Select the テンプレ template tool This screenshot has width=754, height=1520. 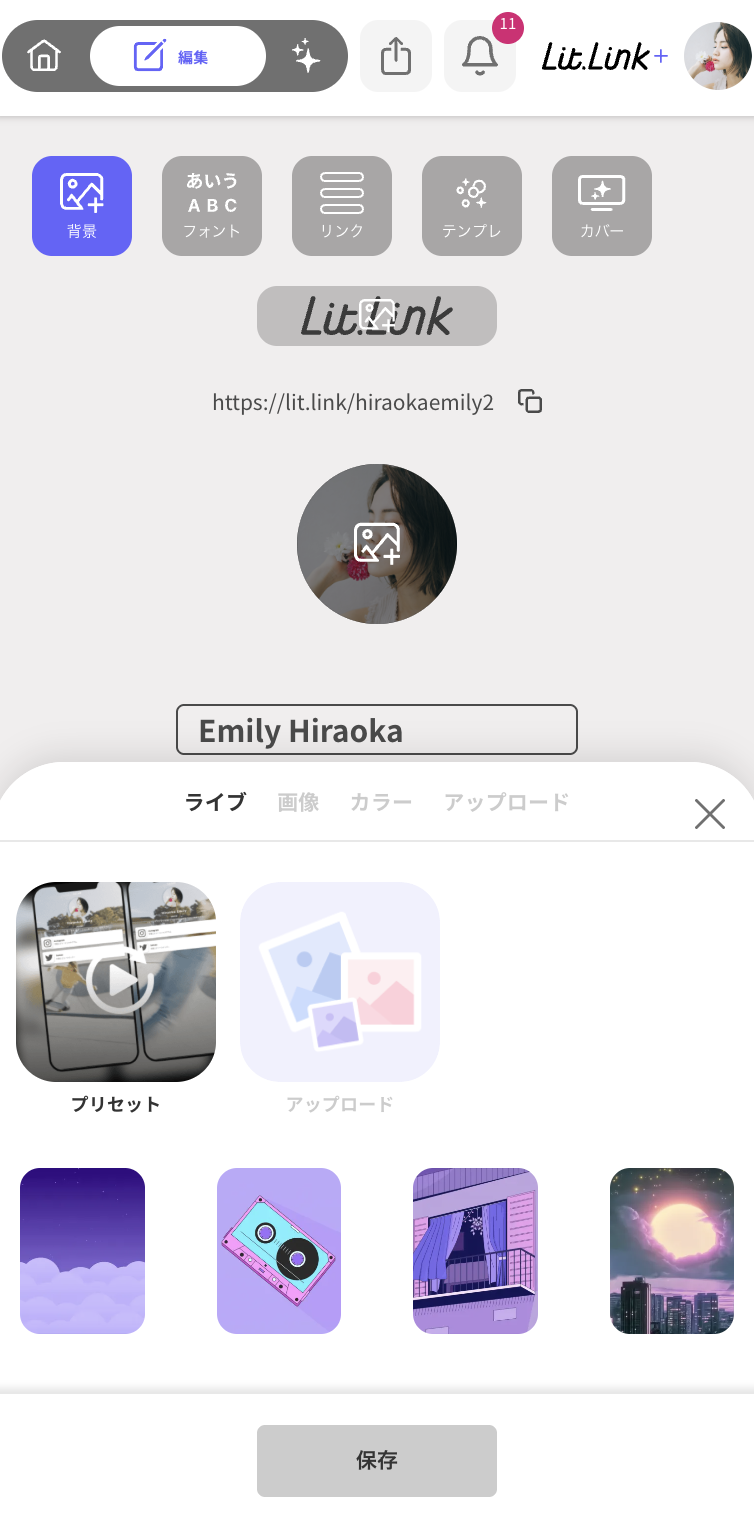tap(471, 206)
